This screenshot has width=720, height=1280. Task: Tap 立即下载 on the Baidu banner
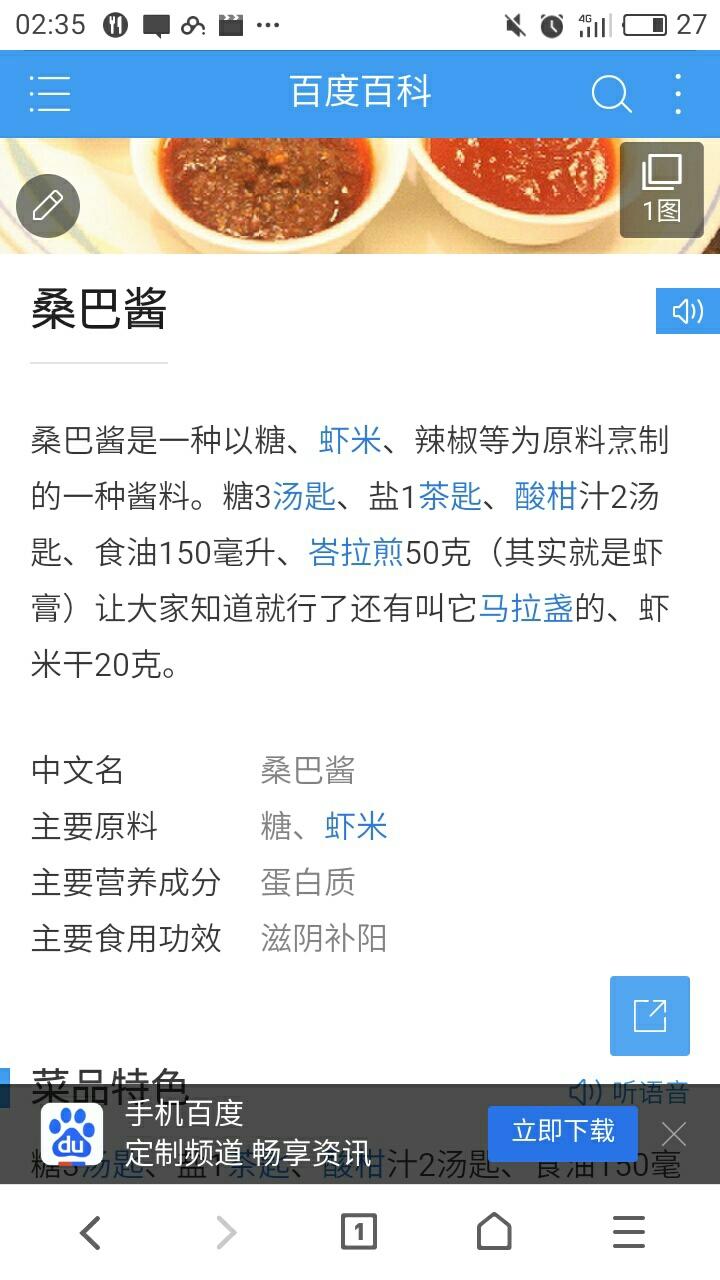click(x=563, y=1132)
